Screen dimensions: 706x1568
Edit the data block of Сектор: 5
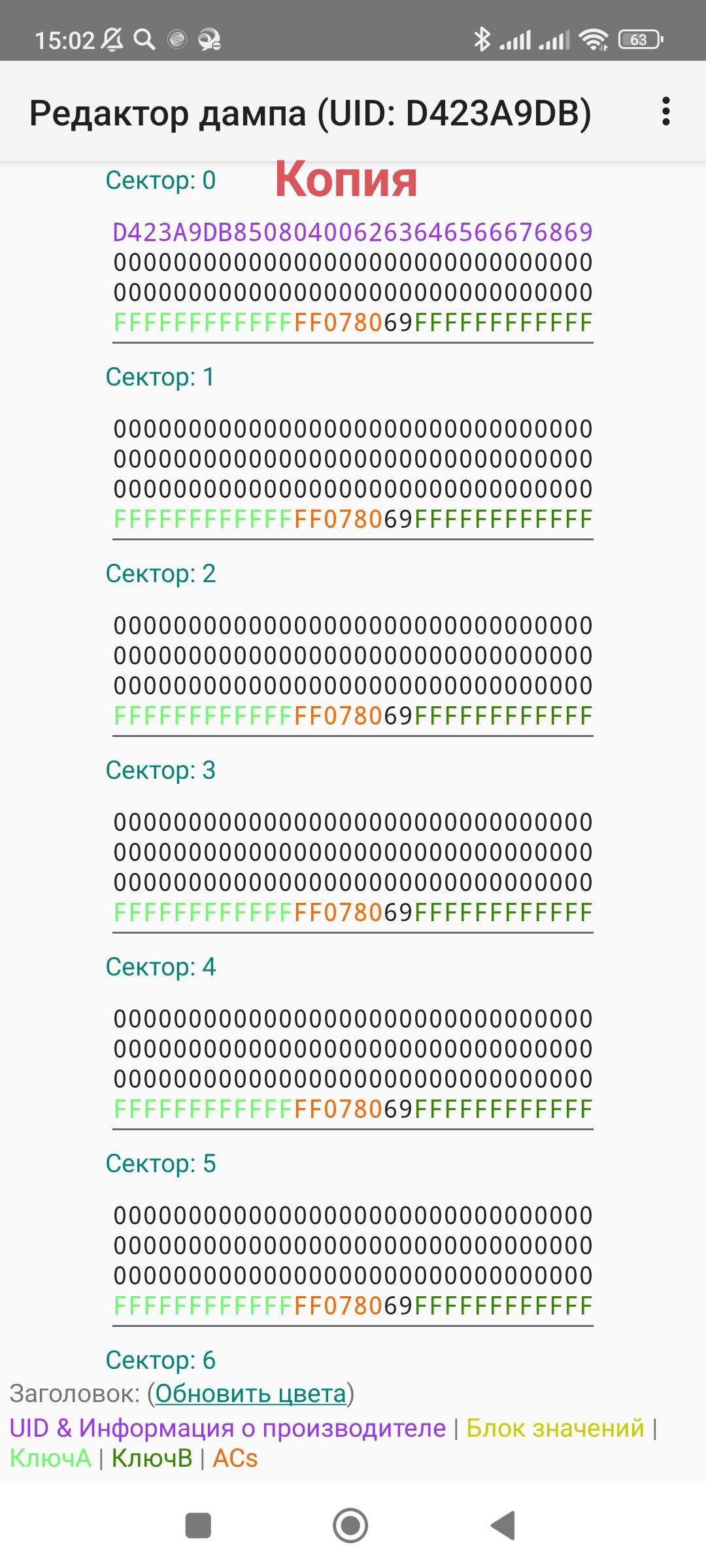353,1261
